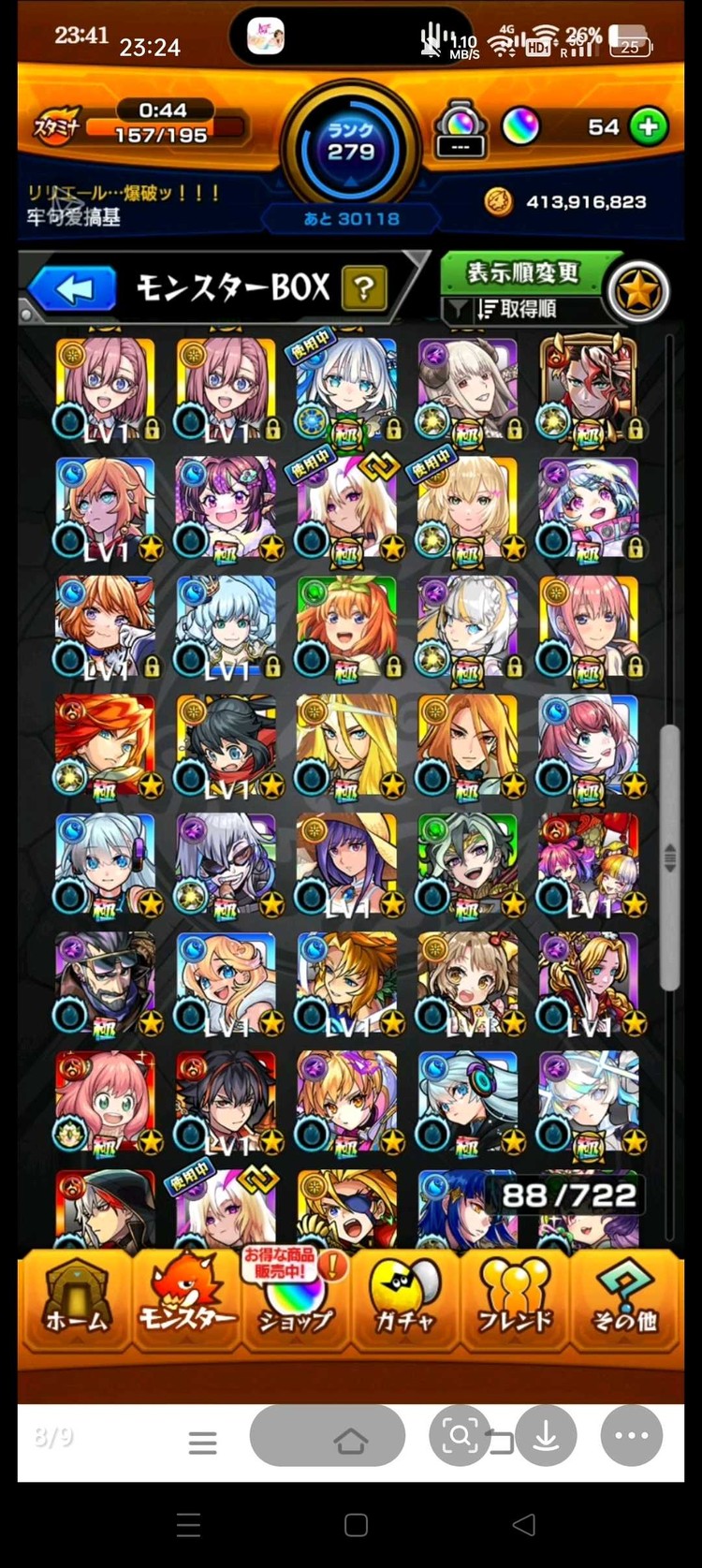
Task: Download the image with the arrow button
Action: (546, 1435)
